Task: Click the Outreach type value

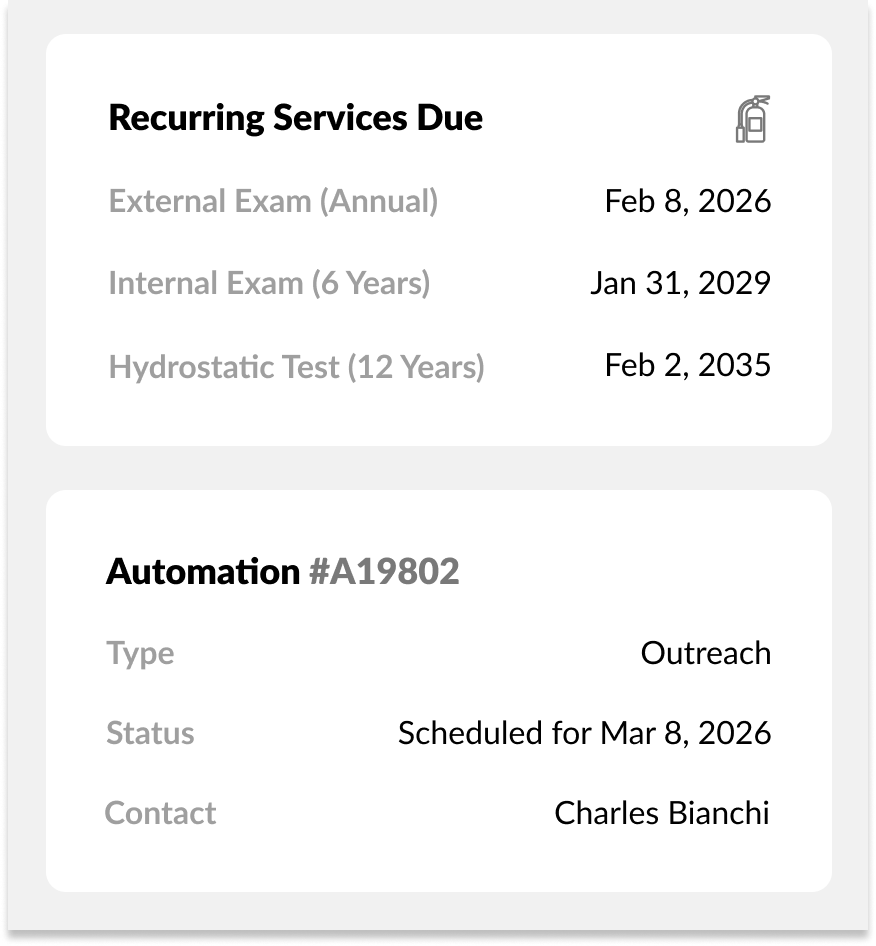Action: pyautogui.click(x=706, y=653)
